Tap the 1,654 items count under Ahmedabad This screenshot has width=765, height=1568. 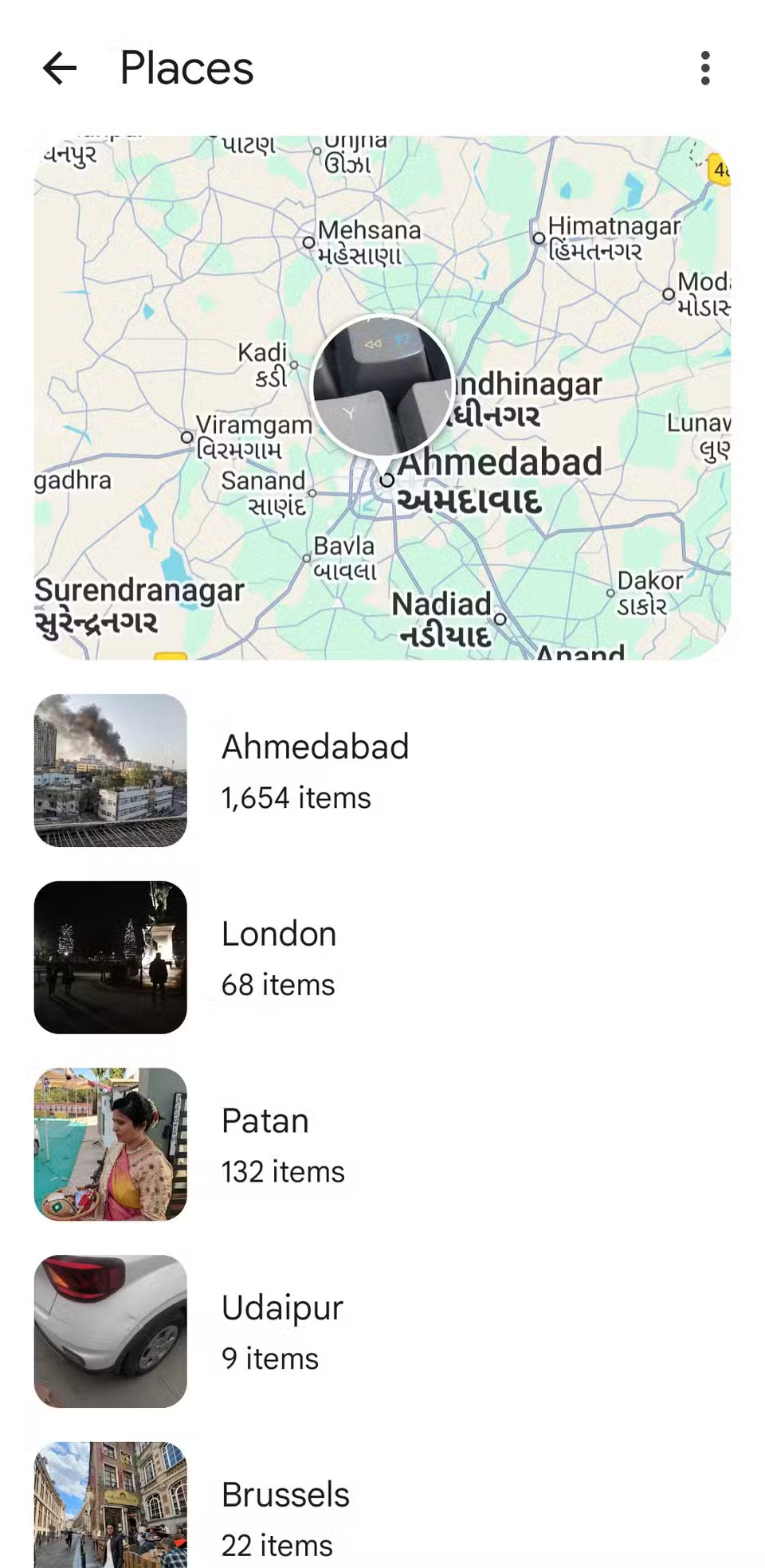pos(296,798)
